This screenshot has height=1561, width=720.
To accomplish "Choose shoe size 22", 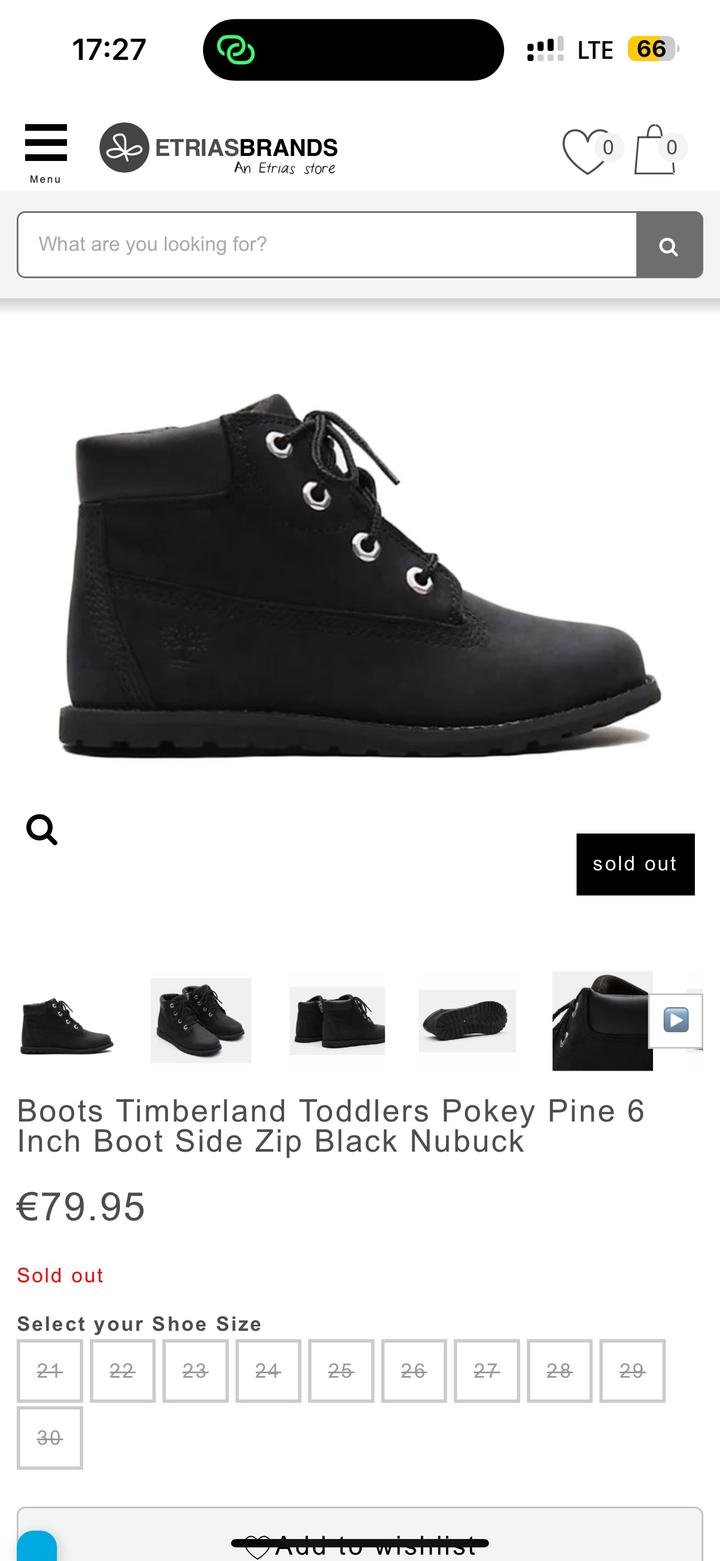I will pos(123,1371).
